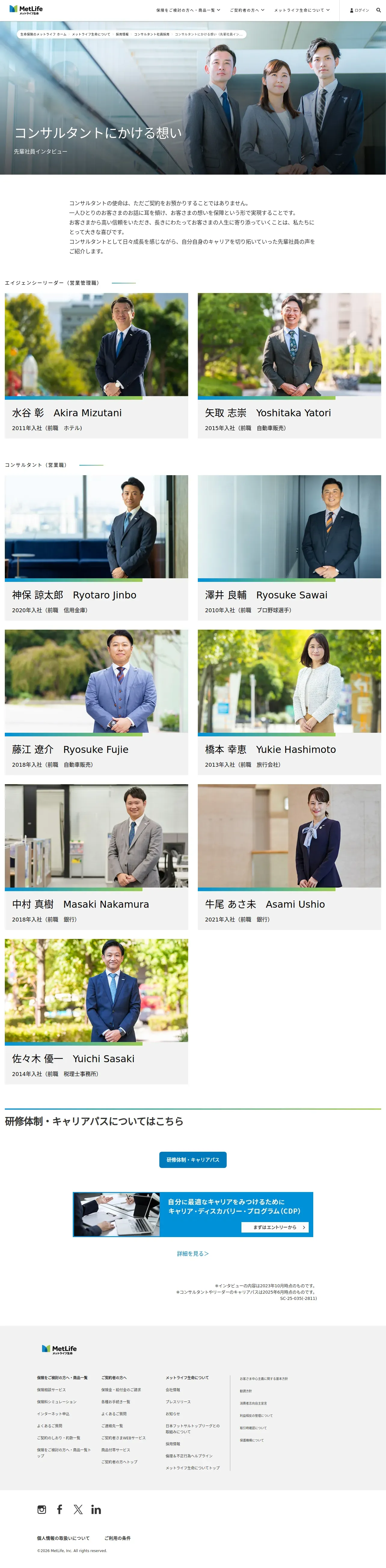Go to 採用情報 in the breadcrumb
The image size is (386, 1568).
pos(122,35)
